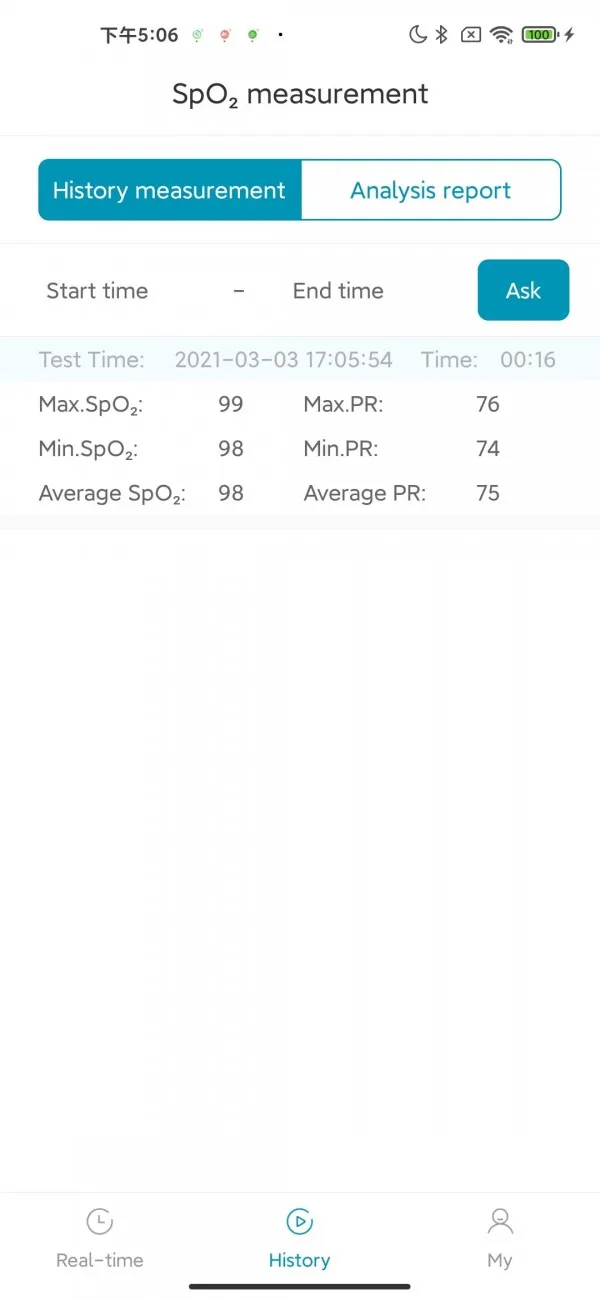
Task: Select the History measurement tab
Action: (169, 190)
